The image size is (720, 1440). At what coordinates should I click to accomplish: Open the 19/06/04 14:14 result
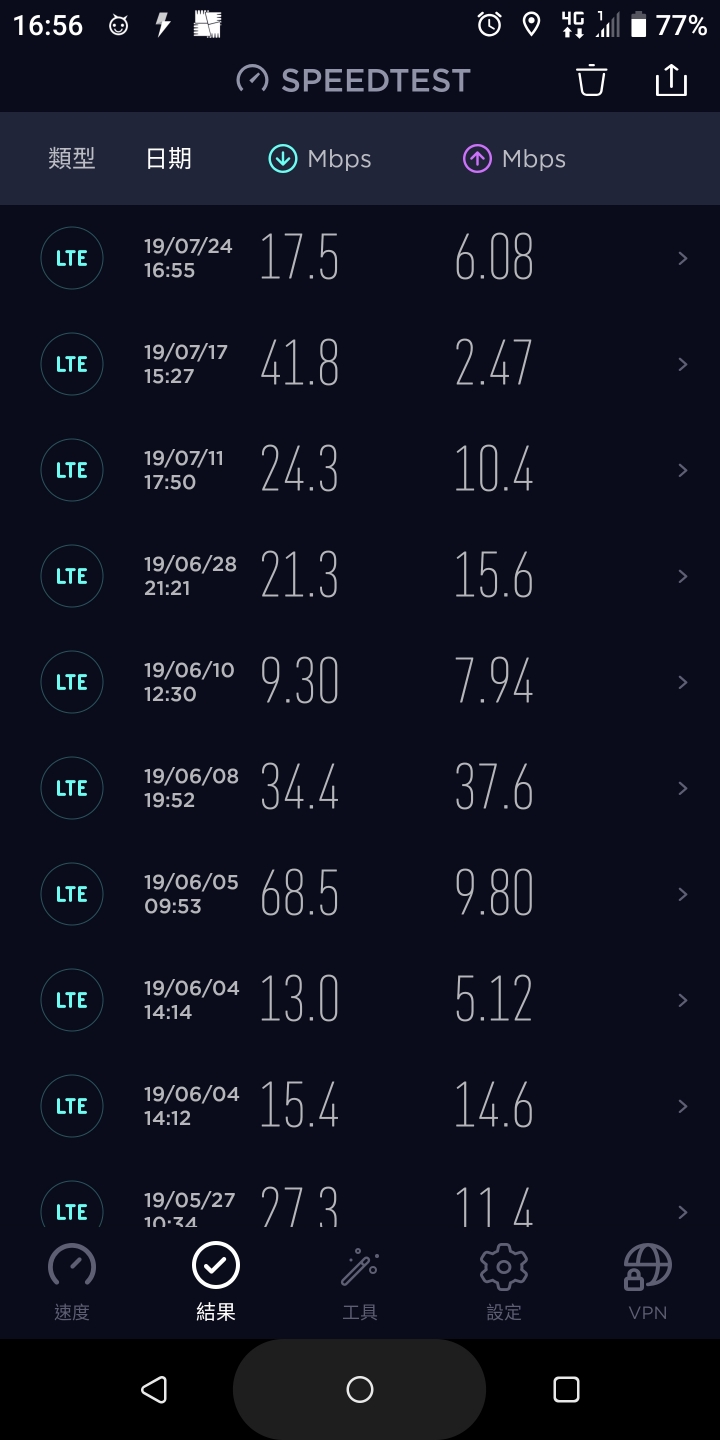click(360, 1000)
